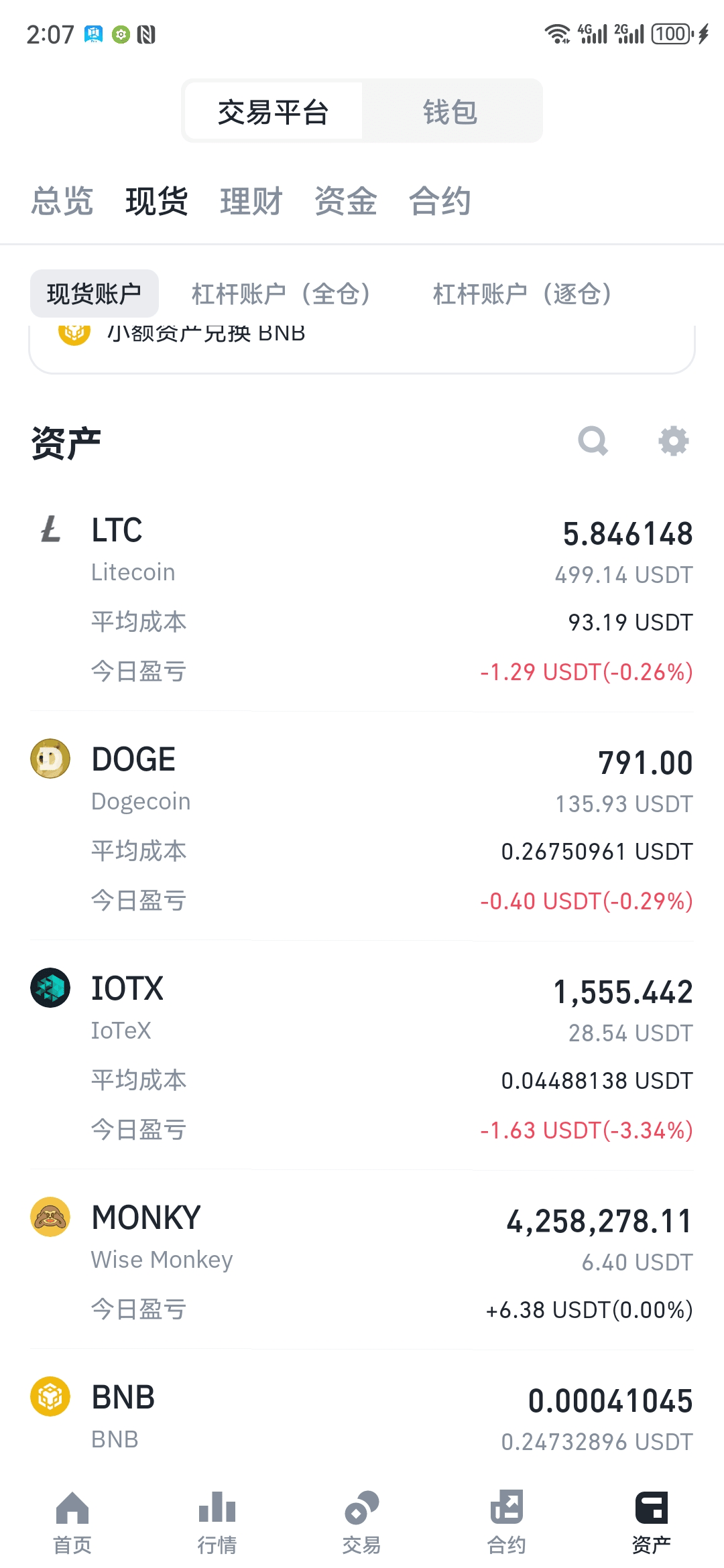Go to 首页 in bottom navigation

point(72,1522)
